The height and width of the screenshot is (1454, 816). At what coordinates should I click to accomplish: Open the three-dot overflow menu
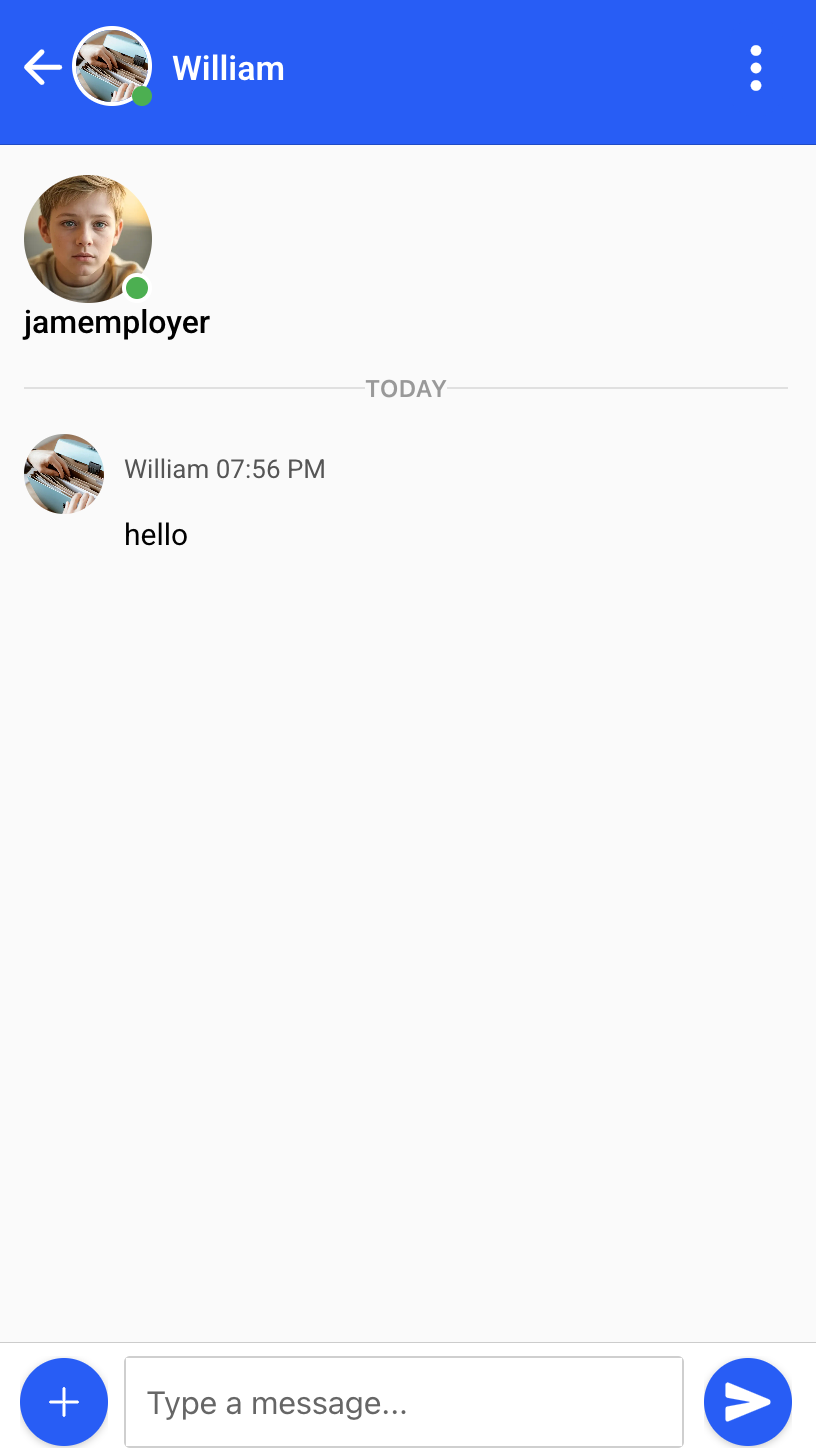click(756, 68)
